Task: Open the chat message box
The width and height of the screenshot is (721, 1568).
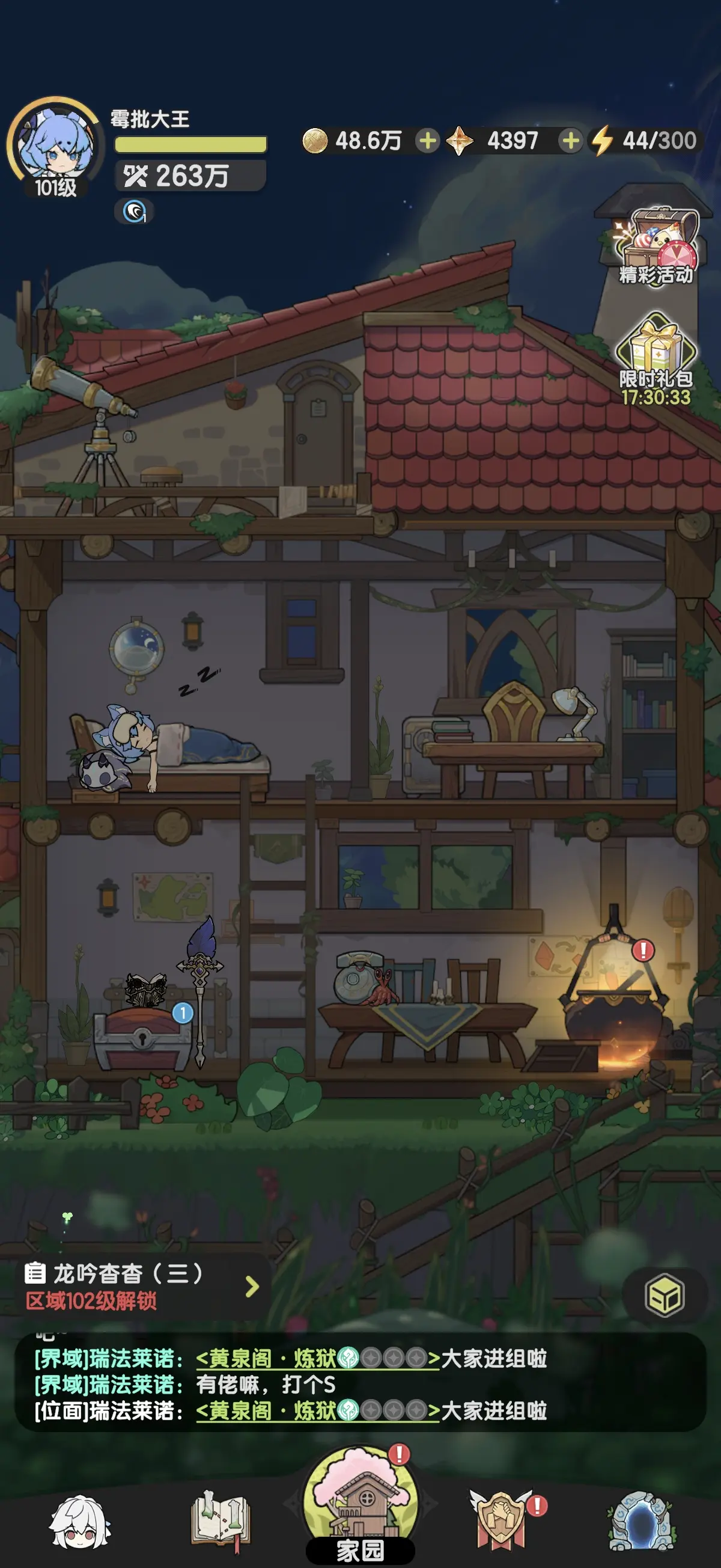Action: point(360,1384)
